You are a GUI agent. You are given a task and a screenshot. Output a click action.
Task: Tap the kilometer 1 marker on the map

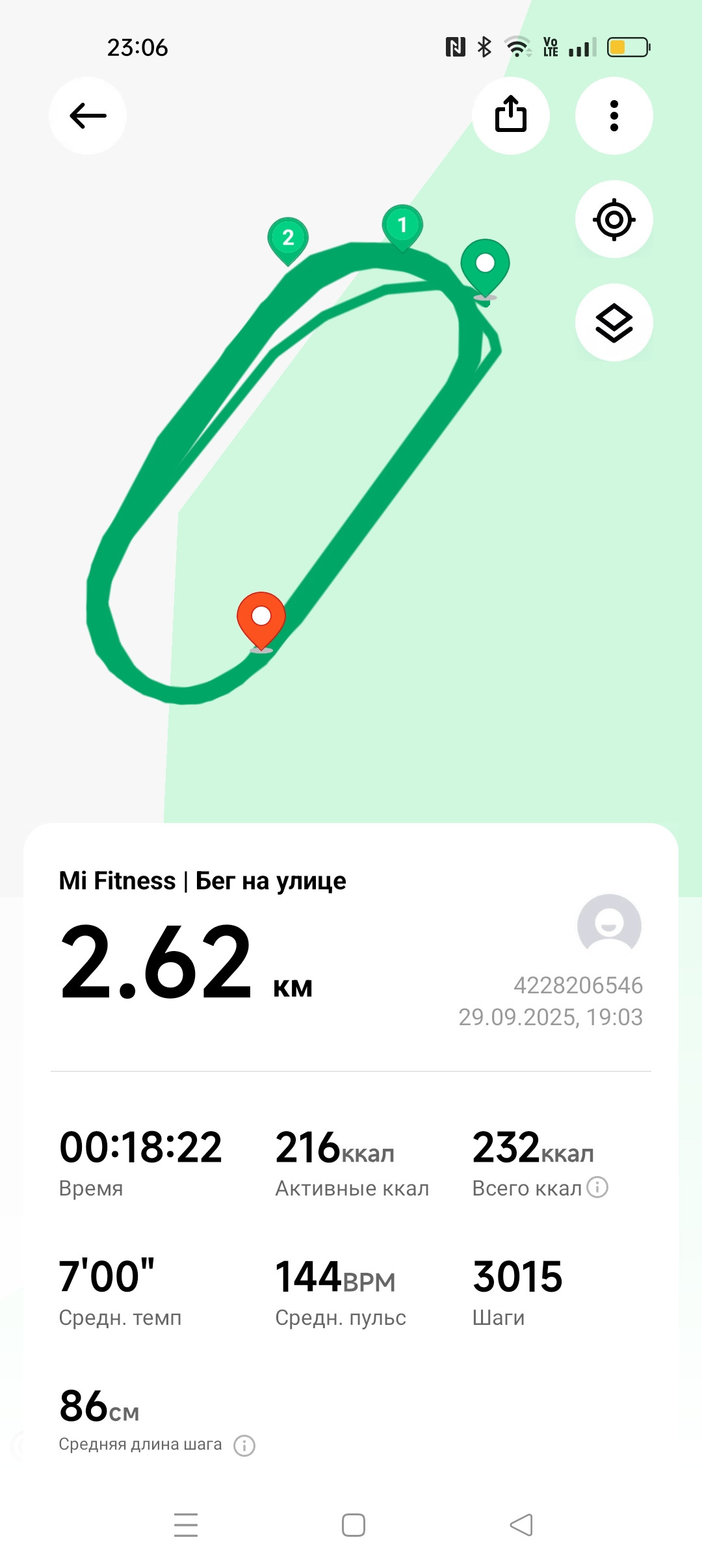[x=402, y=228]
